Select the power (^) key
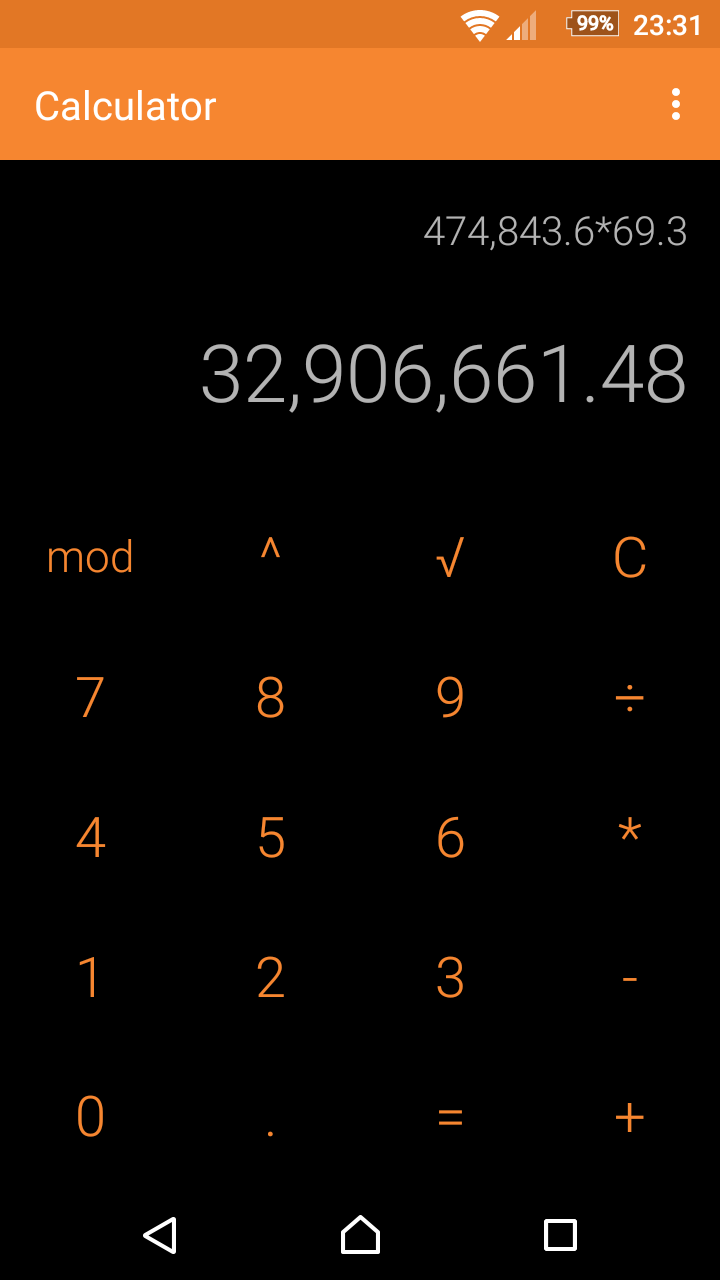This screenshot has height=1280, width=720. click(x=270, y=557)
